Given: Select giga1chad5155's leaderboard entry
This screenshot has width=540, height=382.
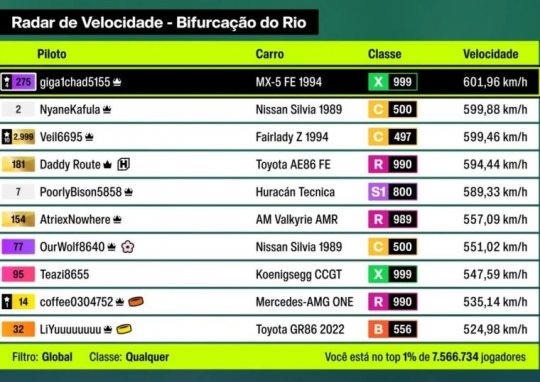Looking at the screenshot, I should pos(270,82).
